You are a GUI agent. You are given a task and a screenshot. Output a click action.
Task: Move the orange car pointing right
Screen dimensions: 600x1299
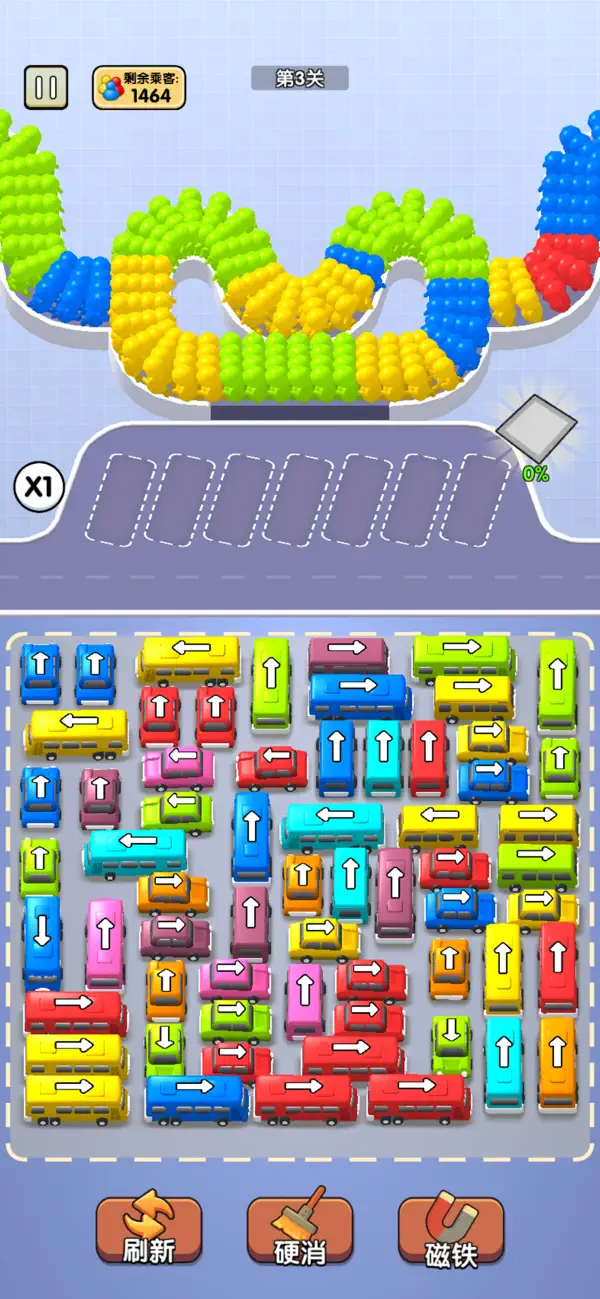[173, 892]
